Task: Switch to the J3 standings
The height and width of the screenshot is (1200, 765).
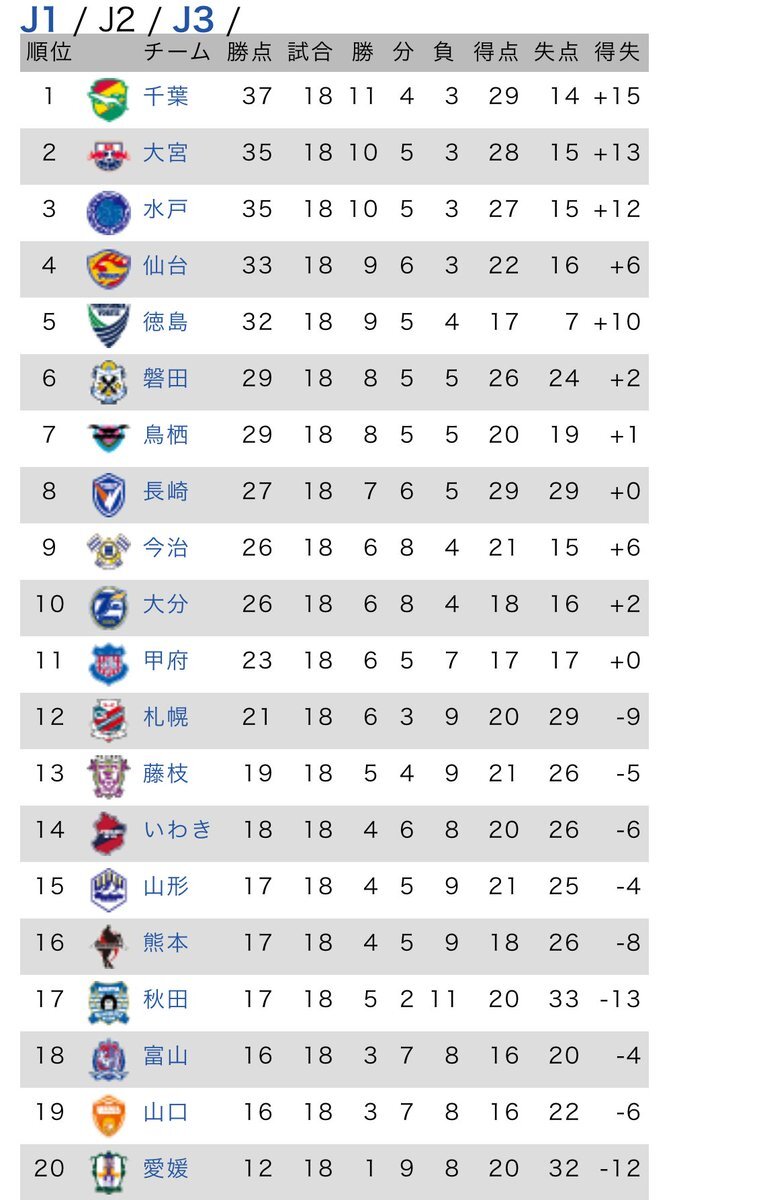Action: (194, 19)
